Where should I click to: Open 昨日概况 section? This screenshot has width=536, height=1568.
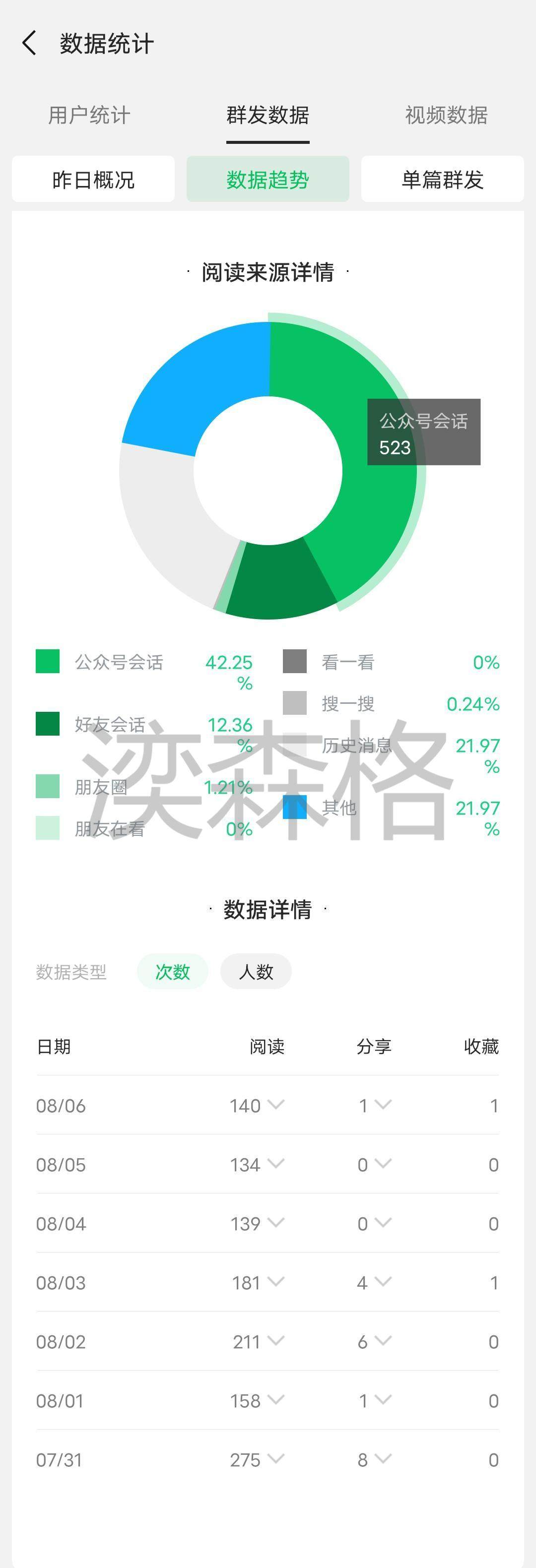click(x=93, y=180)
